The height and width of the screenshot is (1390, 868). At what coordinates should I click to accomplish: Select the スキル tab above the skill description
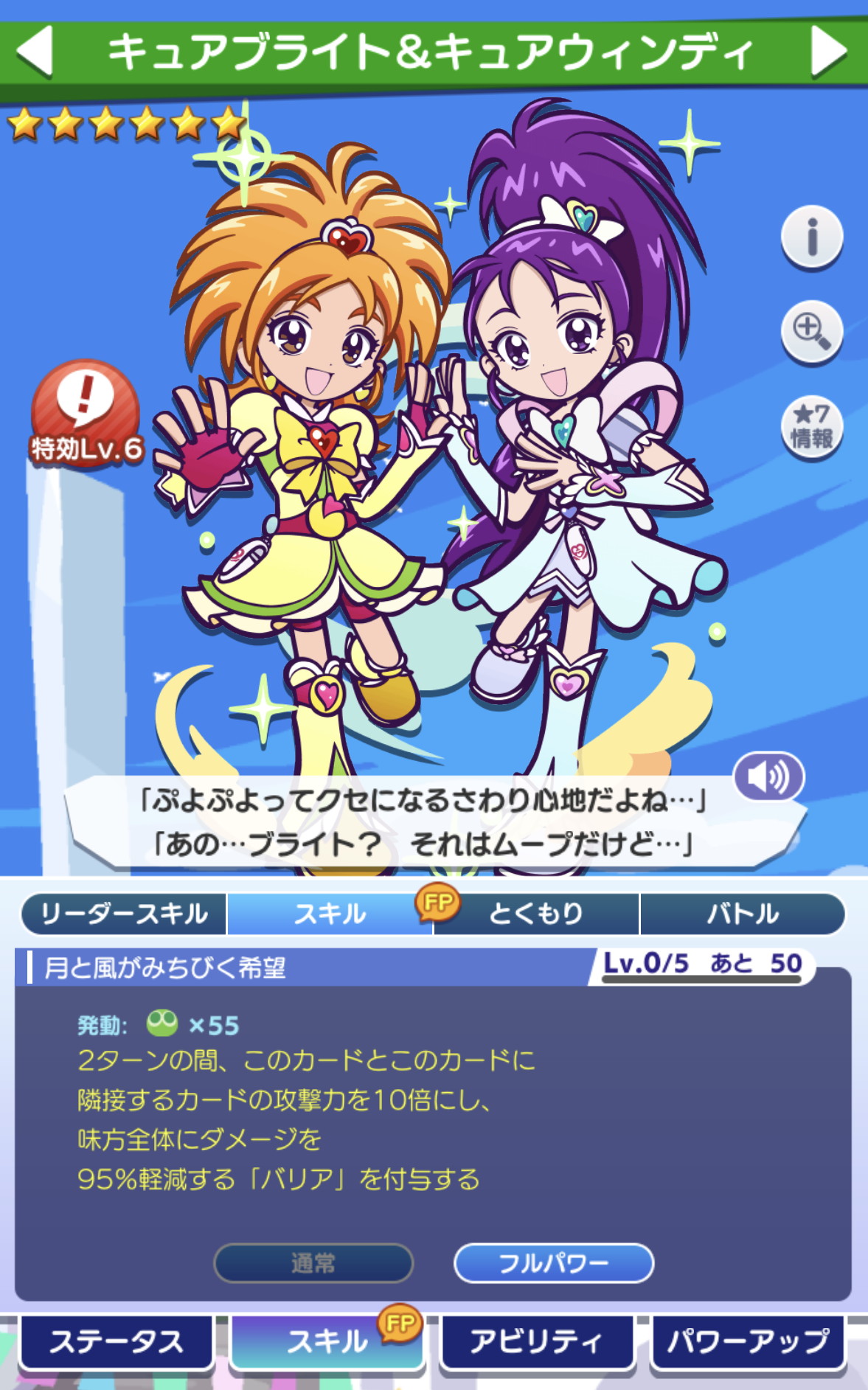(329, 914)
